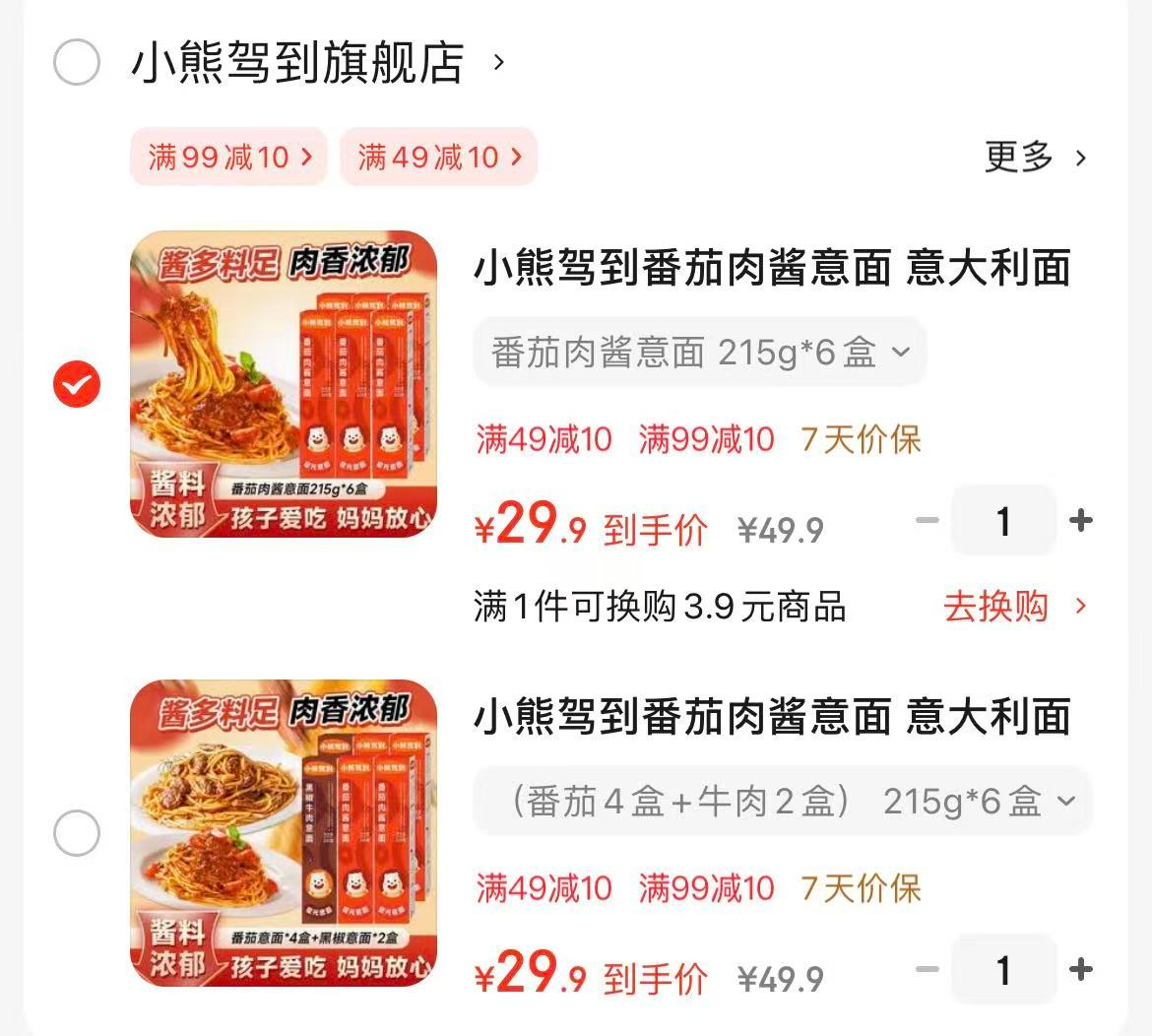Open the 满49减10 coupon chip
The image size is (1152, 1036).
click(438, 157)
